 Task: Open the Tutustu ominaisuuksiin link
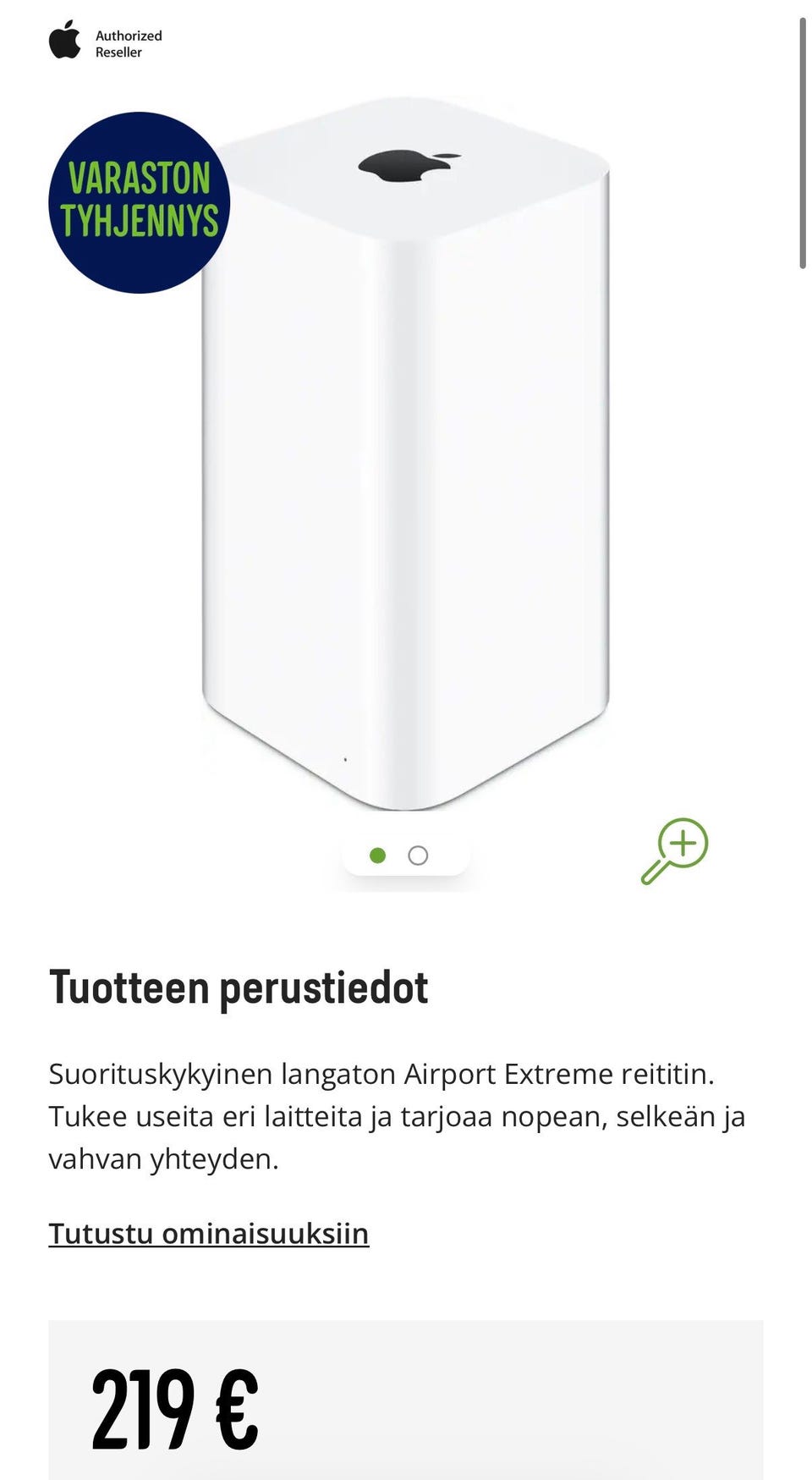tap(208, 1234)
